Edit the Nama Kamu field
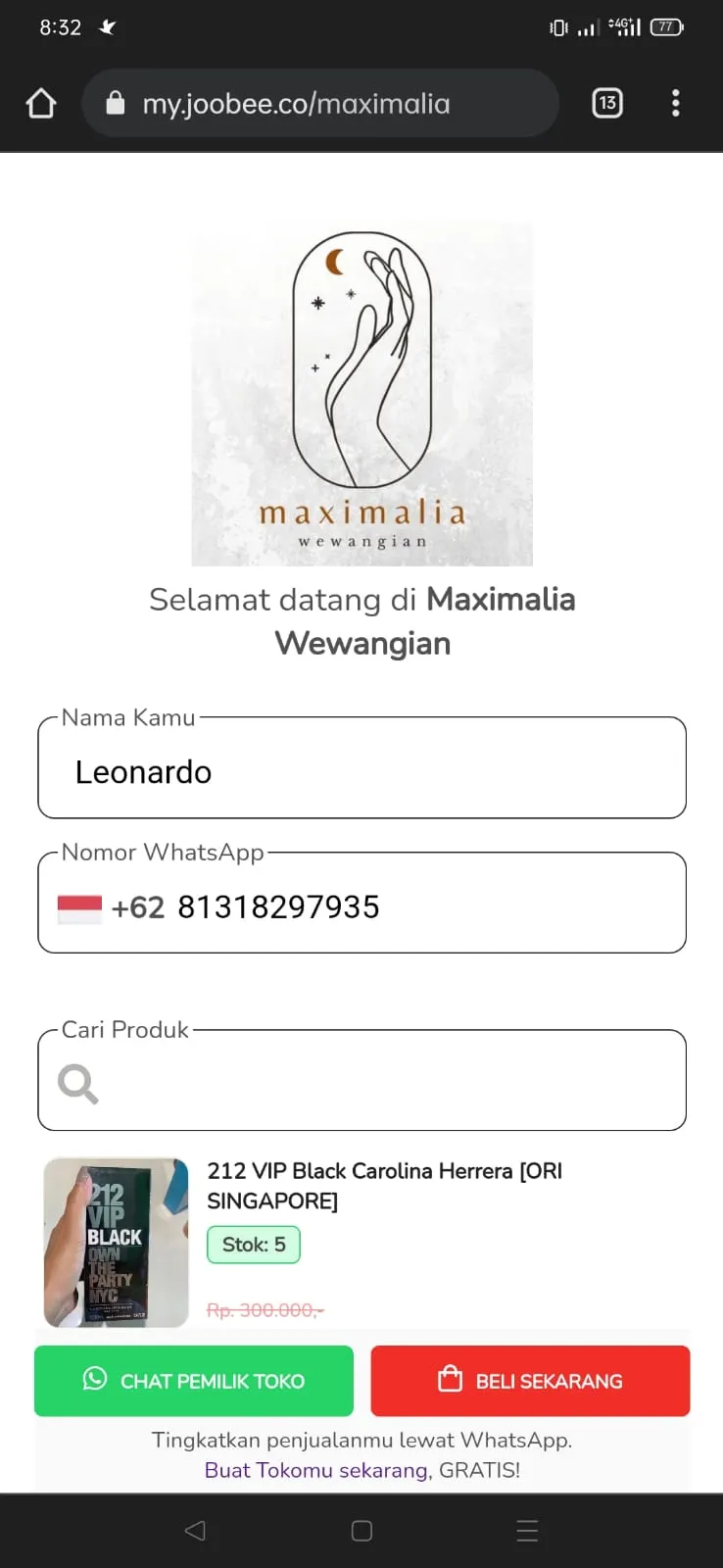Viewport: 723px width, 1568px height. coord(361,771)
